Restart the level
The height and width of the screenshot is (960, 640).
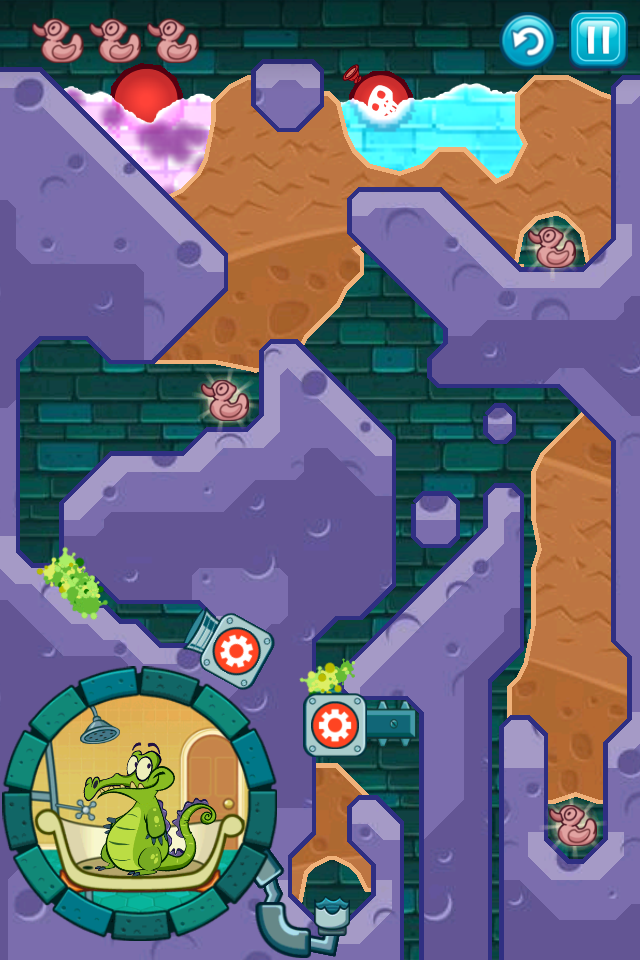click(528, 41)
